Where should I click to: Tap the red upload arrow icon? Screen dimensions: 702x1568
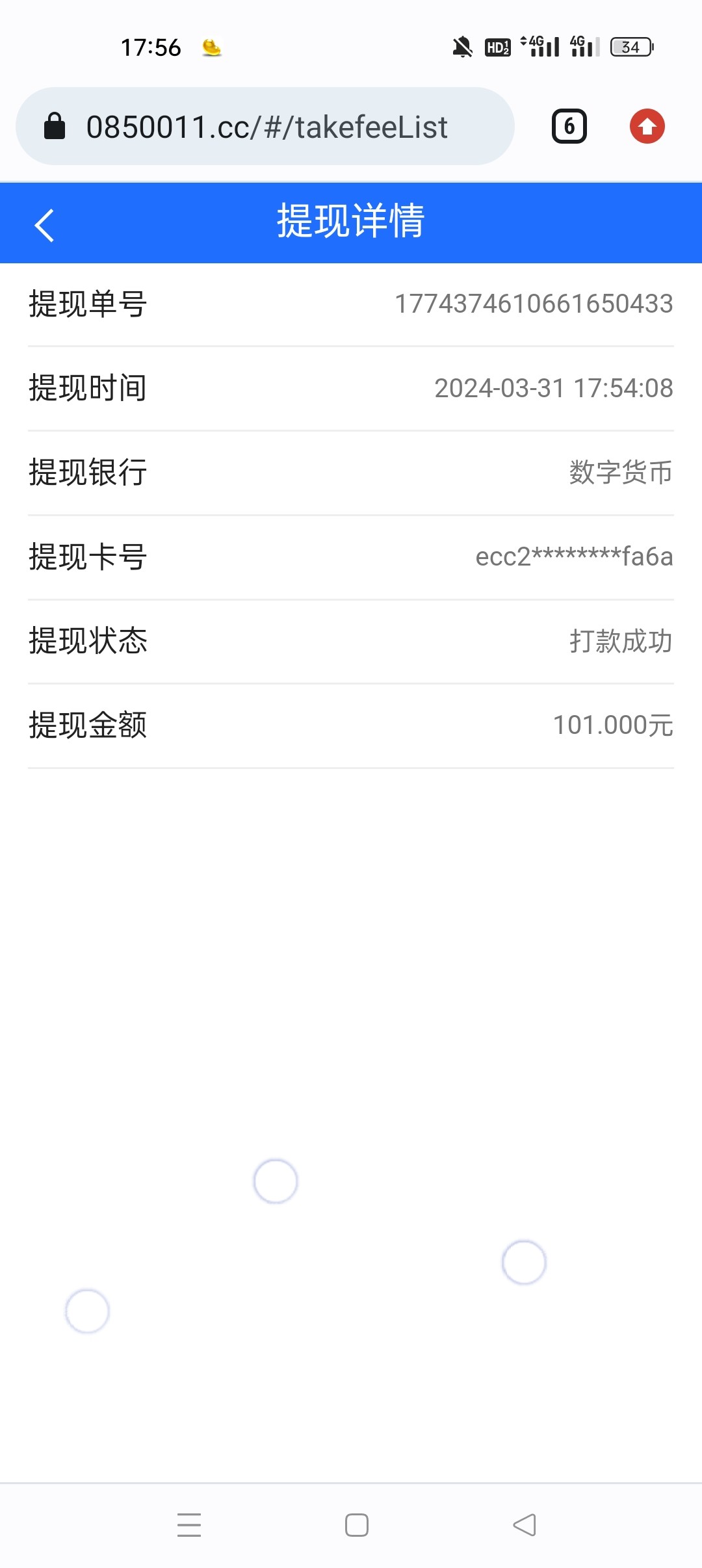coord(647,126)
